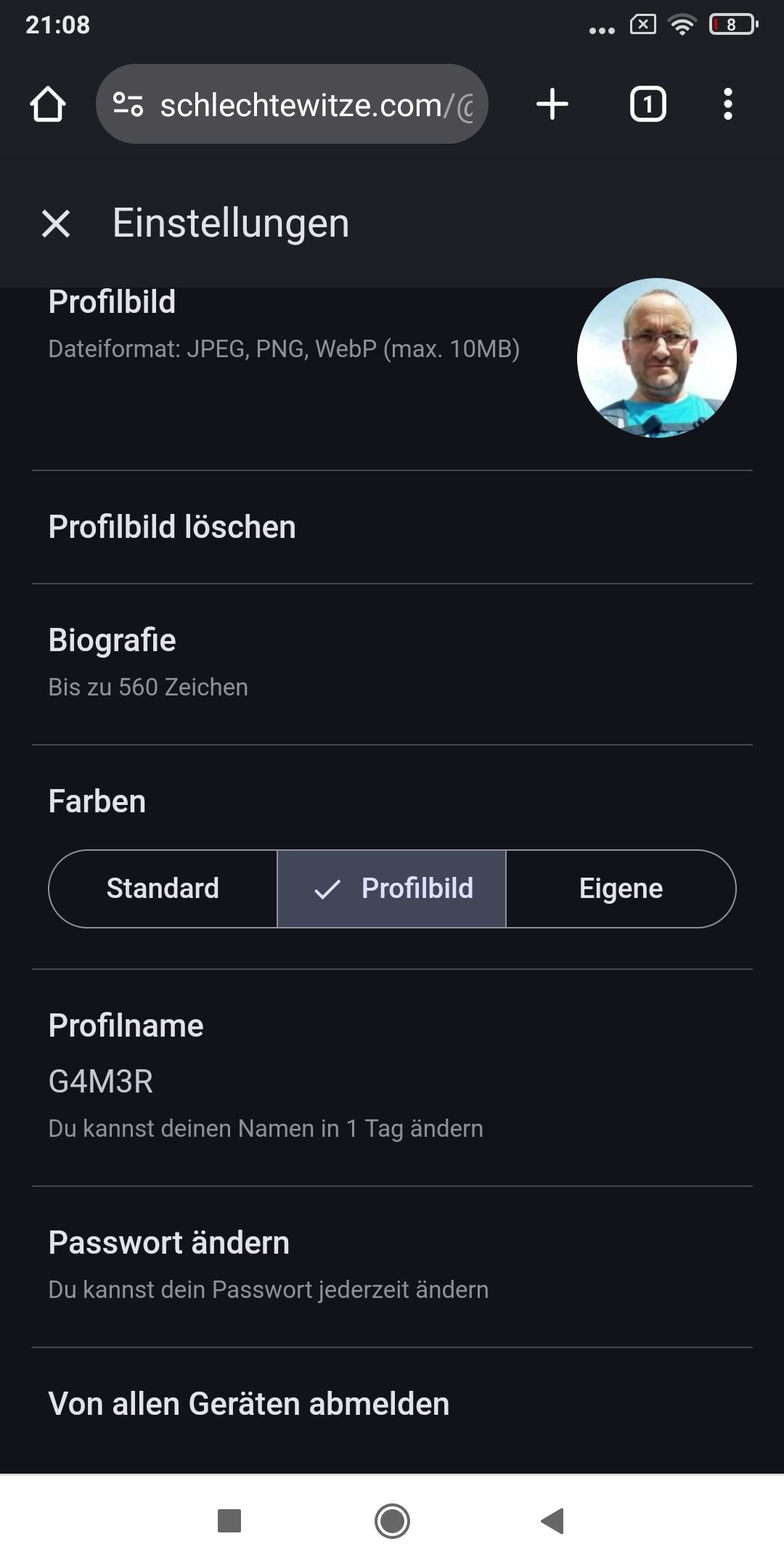
Task: Change the profile picture
Action: pyautogui.click(x=656, y=359)
